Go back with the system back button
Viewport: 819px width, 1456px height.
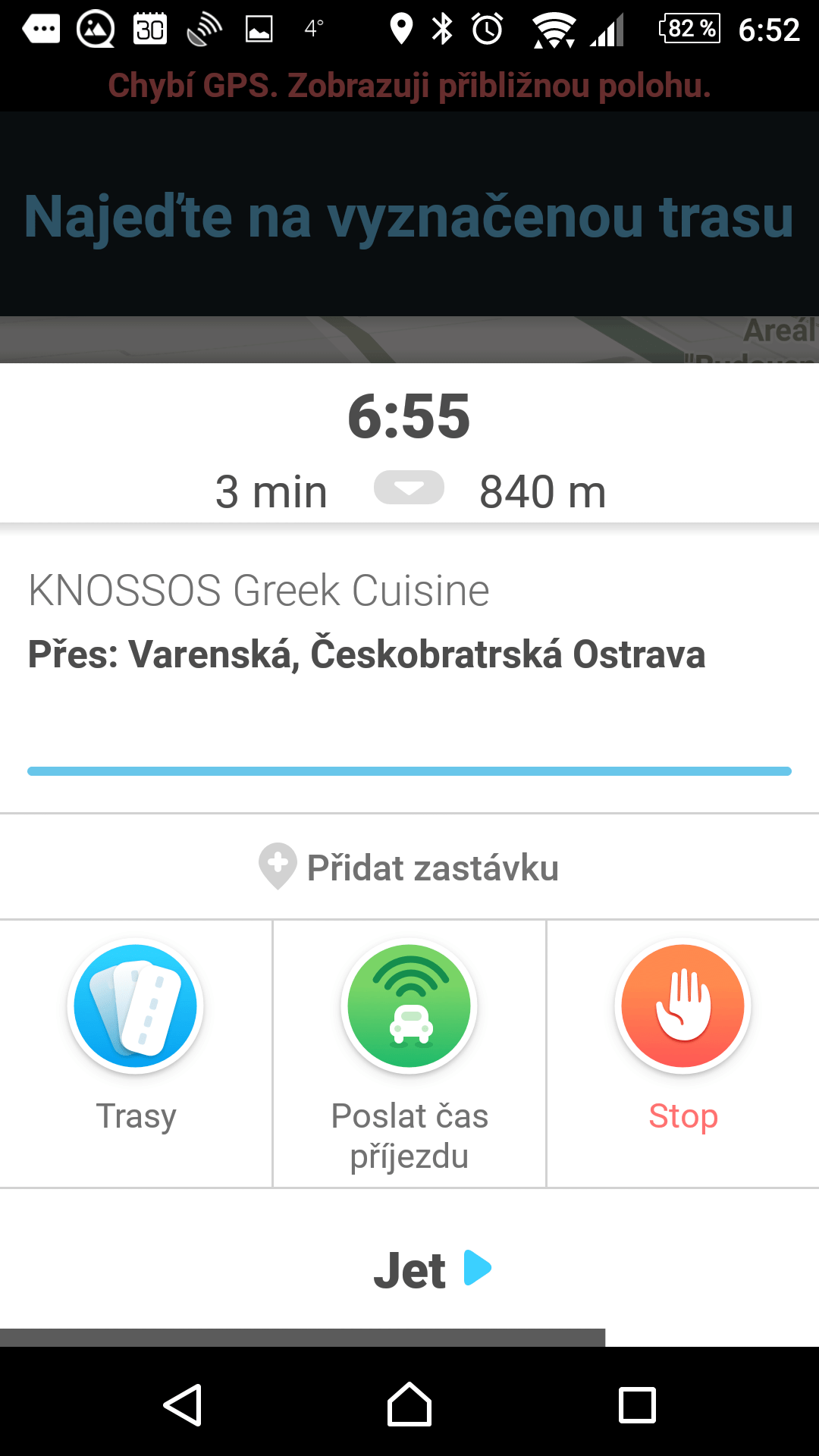pyautogui.click(x=182, y=1405)
